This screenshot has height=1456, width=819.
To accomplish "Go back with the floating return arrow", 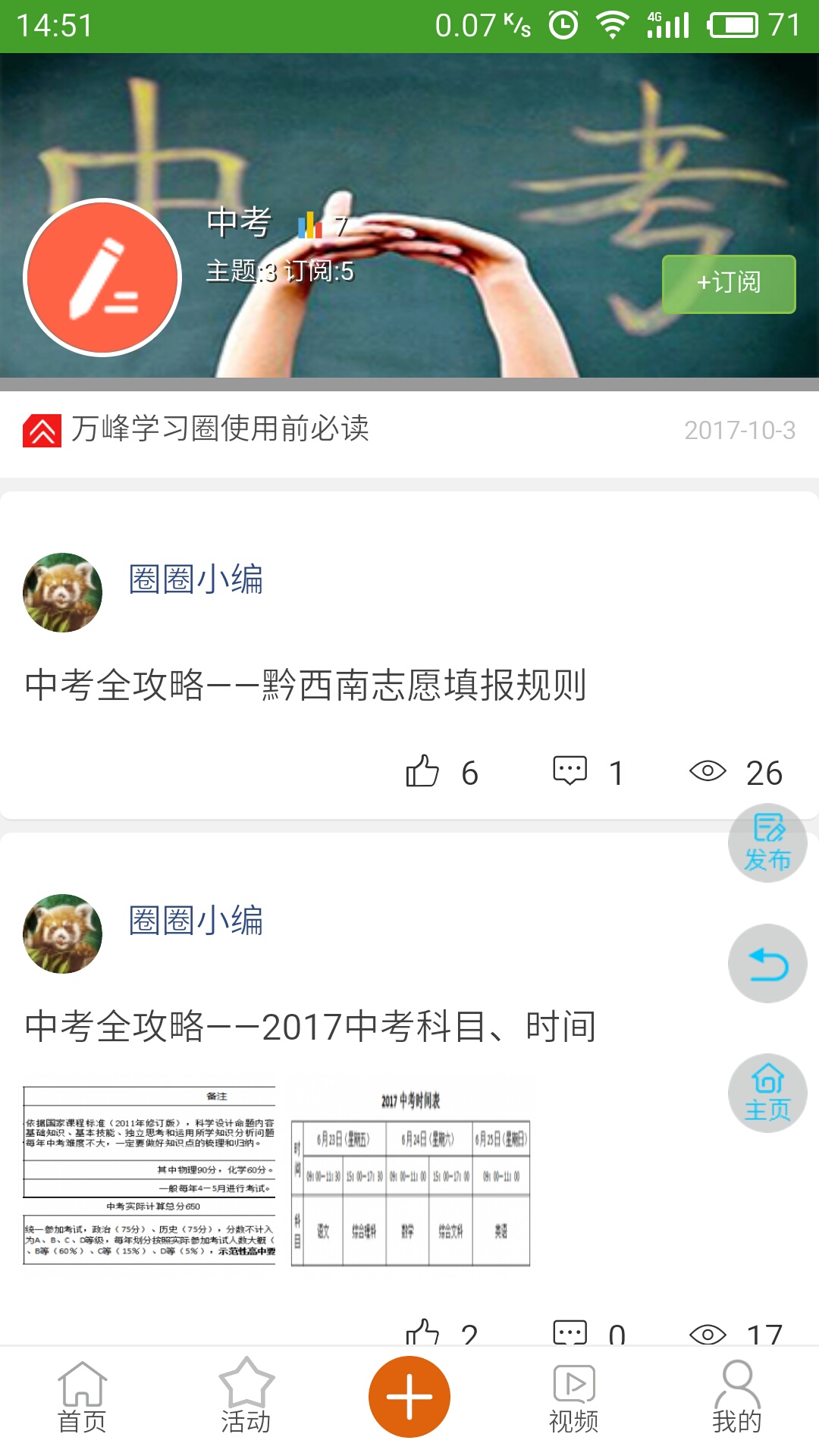I will 767,964.
